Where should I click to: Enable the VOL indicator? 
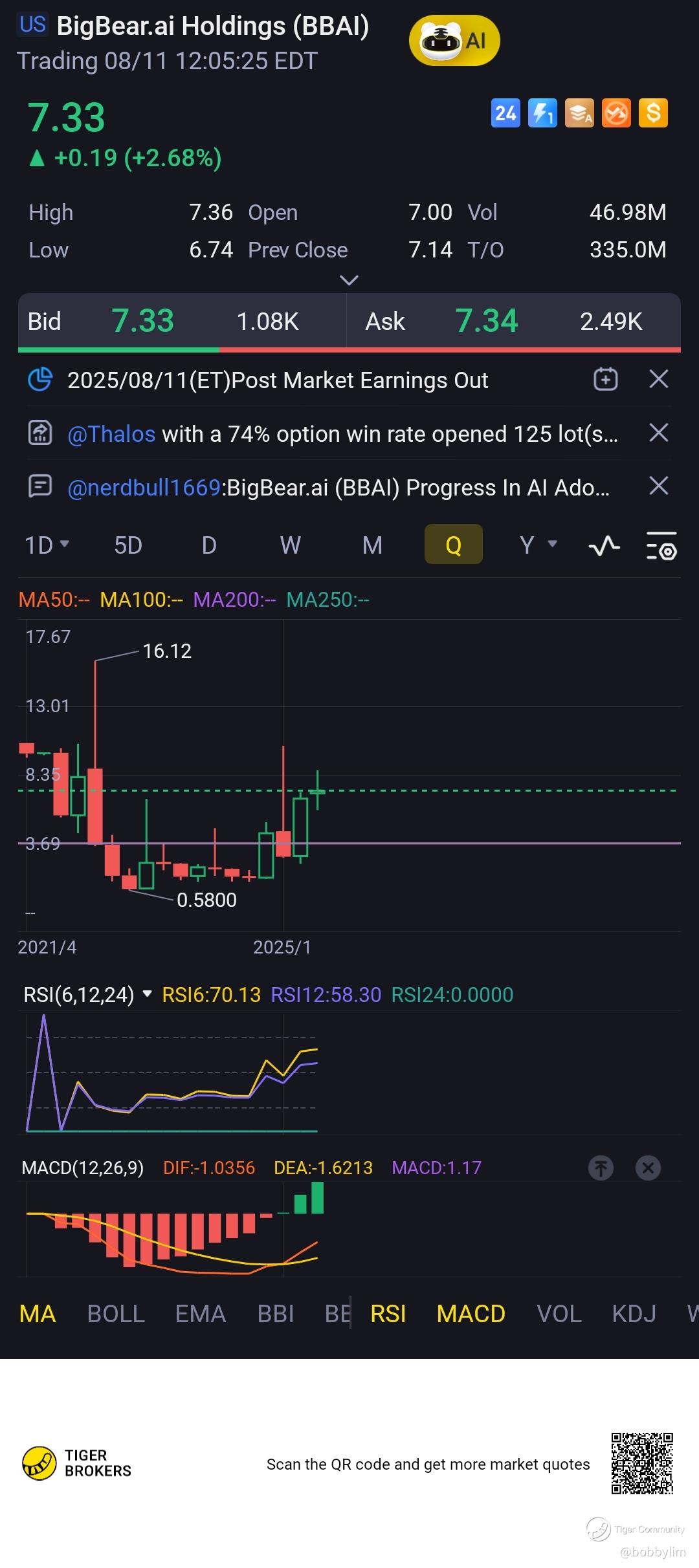pos(559,1314)
